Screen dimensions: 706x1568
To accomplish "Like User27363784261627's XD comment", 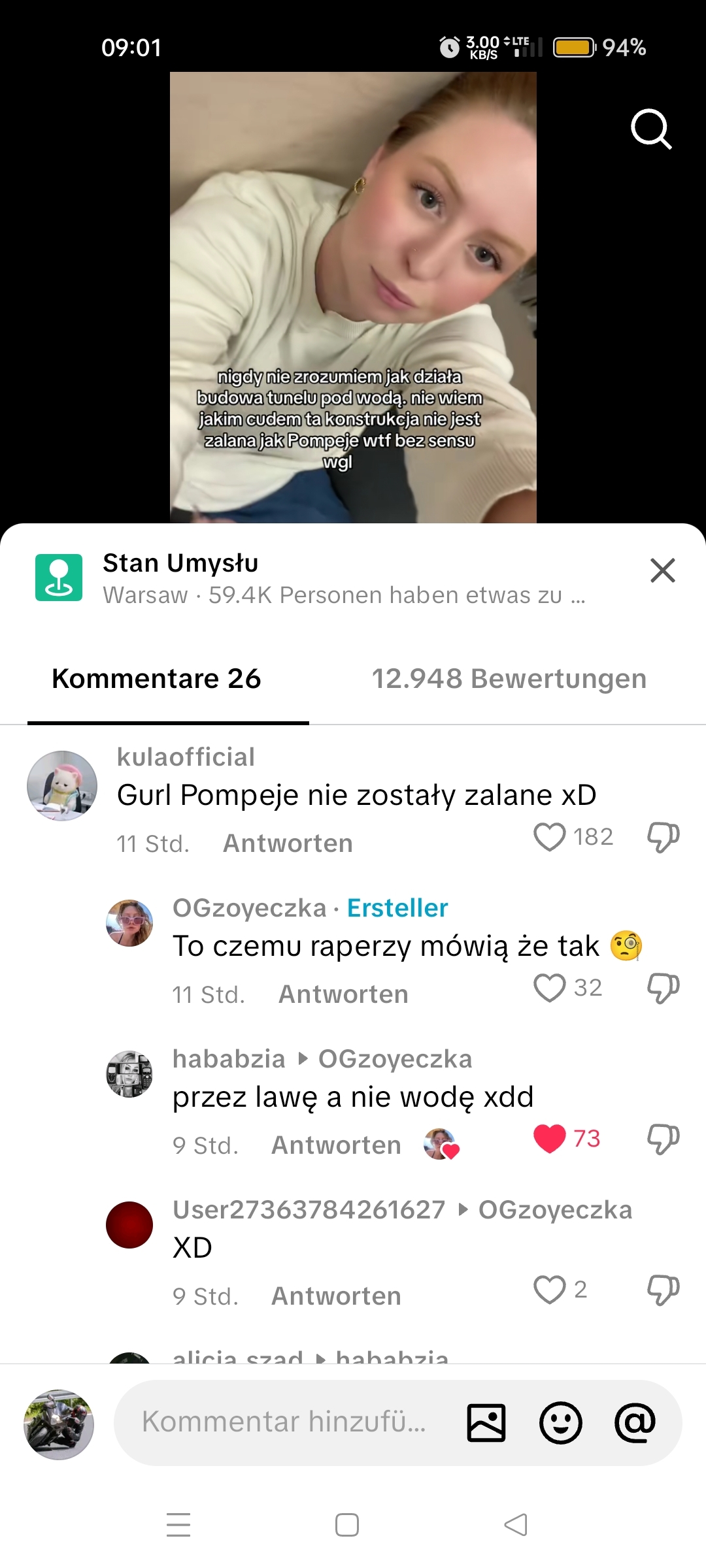I will click(x=549, y=1290).
